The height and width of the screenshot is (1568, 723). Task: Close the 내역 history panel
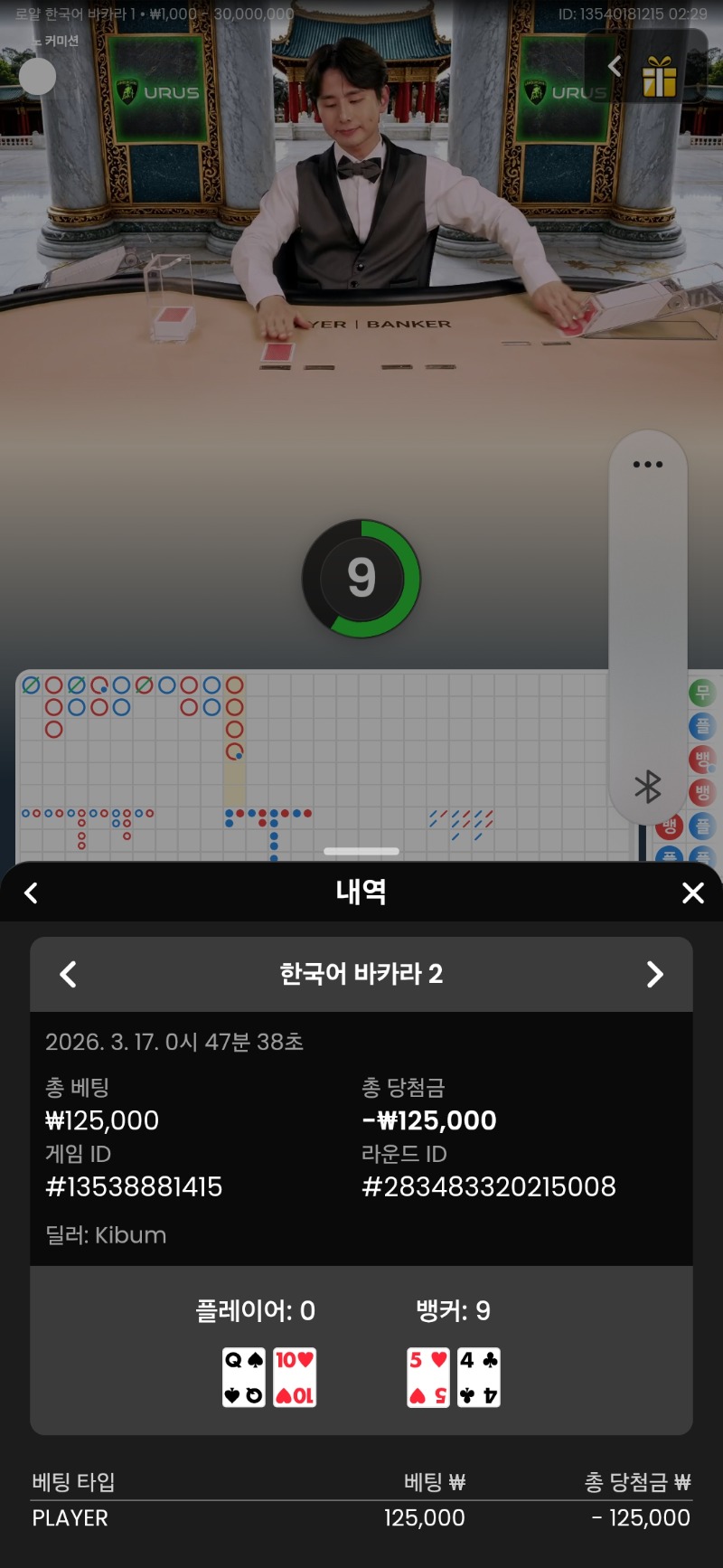(x=692, y=893)
